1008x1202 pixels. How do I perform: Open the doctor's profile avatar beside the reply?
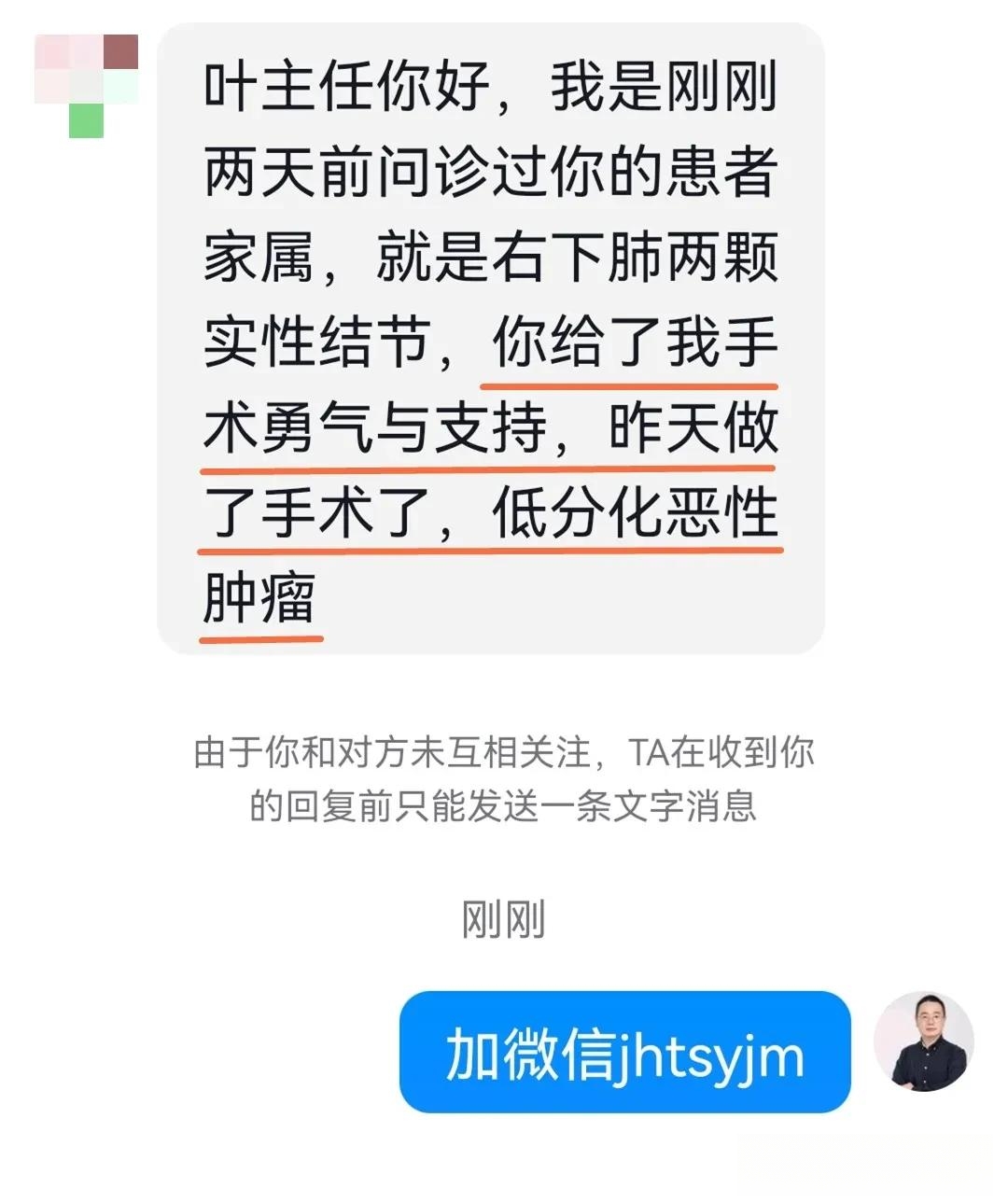pos(923,1041)
